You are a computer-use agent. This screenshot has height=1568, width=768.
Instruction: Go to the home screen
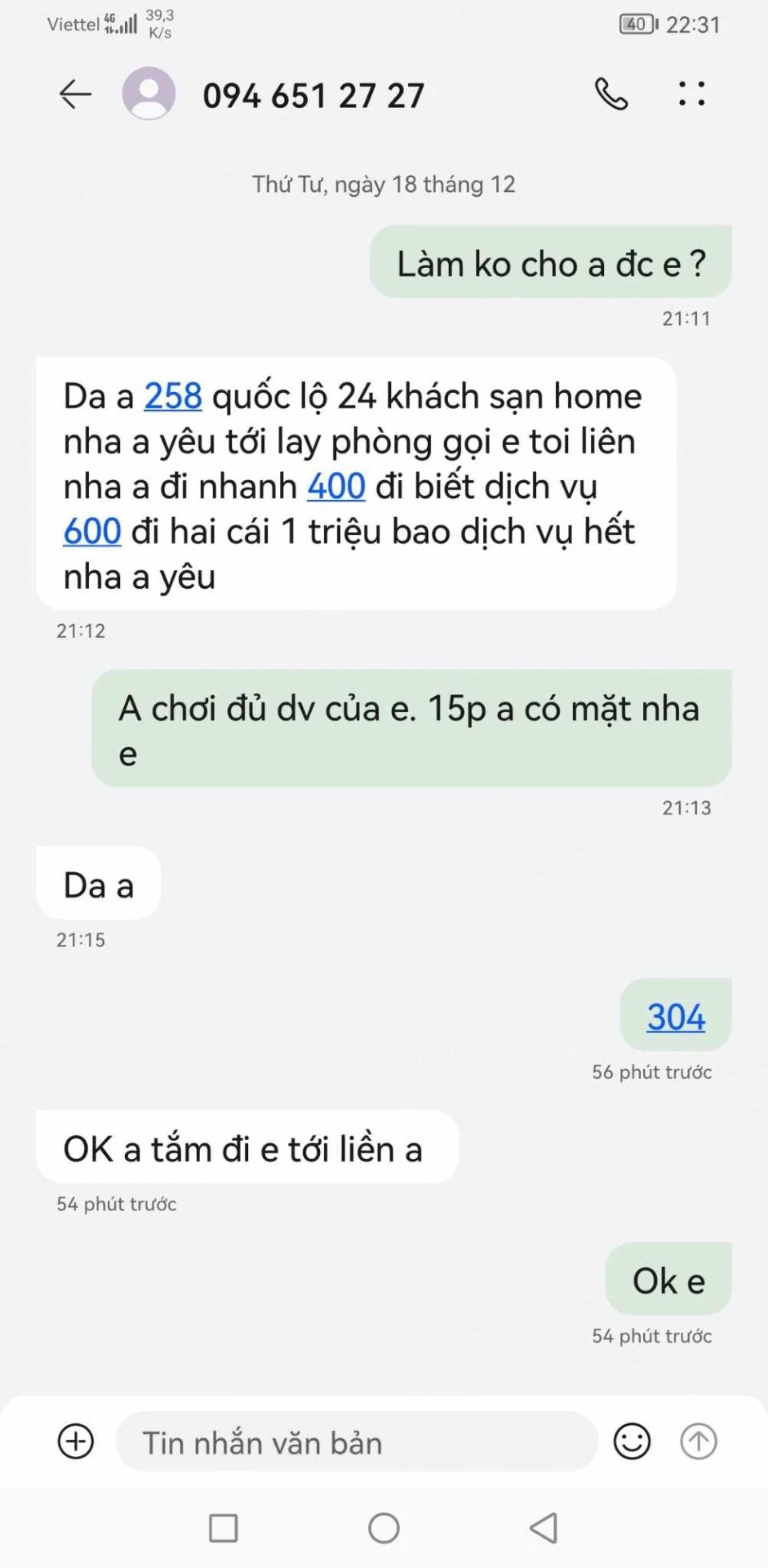384,1527
